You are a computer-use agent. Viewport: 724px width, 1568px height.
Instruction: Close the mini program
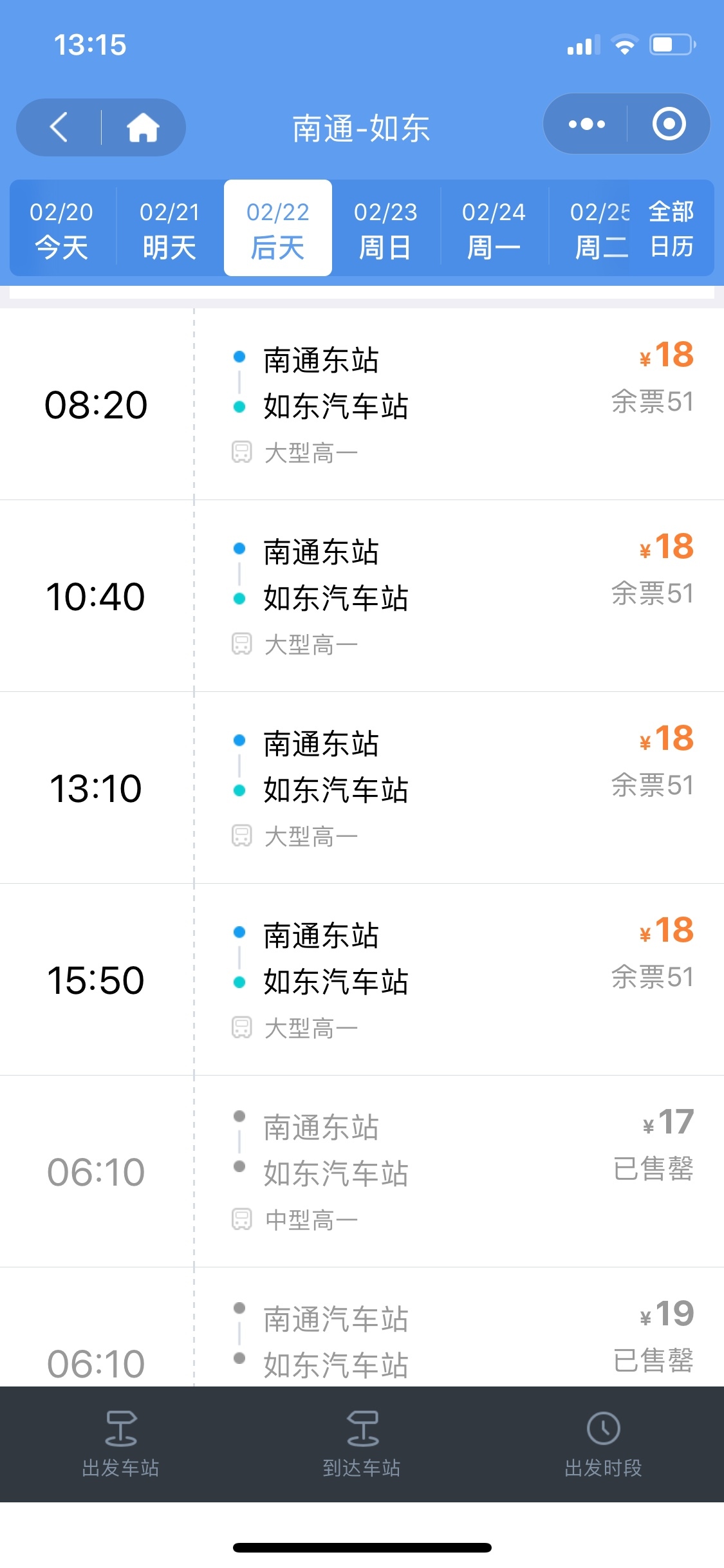[669, 124]
